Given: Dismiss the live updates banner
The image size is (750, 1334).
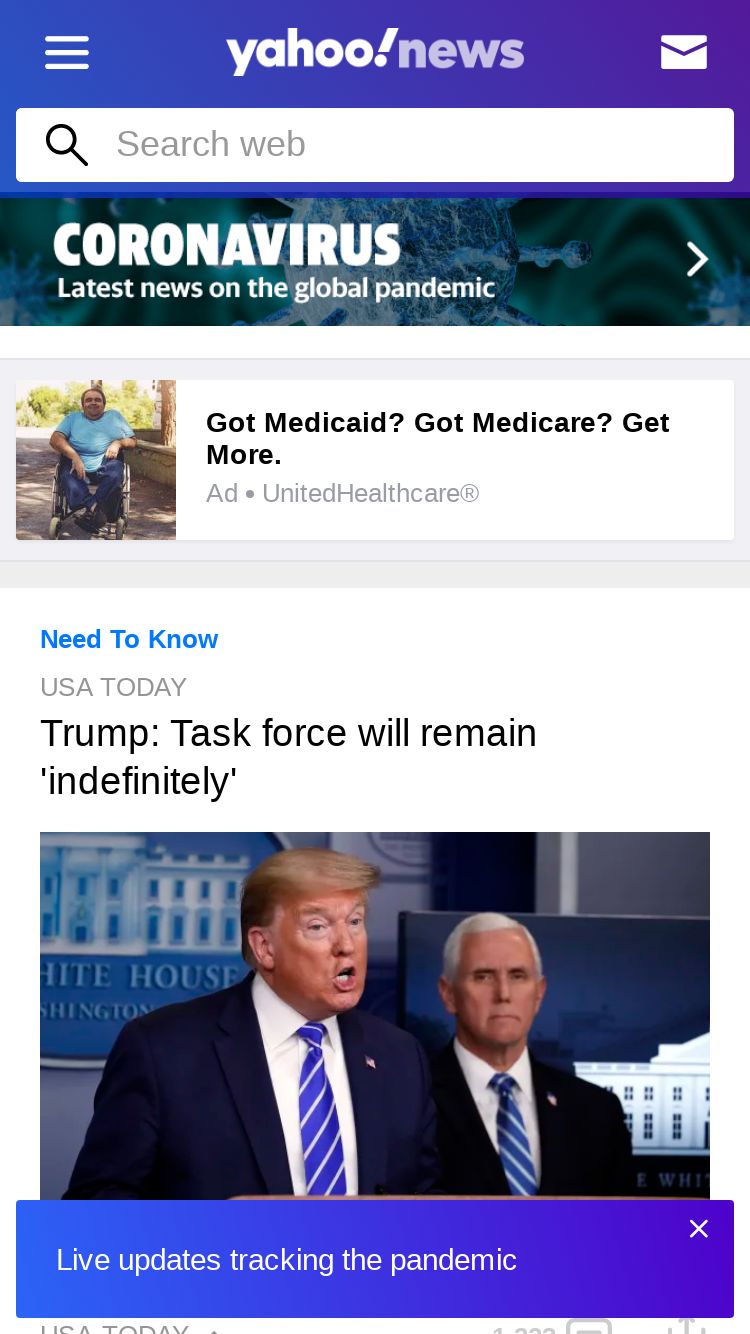Looking at the screenshot, I should [699, 1229].
